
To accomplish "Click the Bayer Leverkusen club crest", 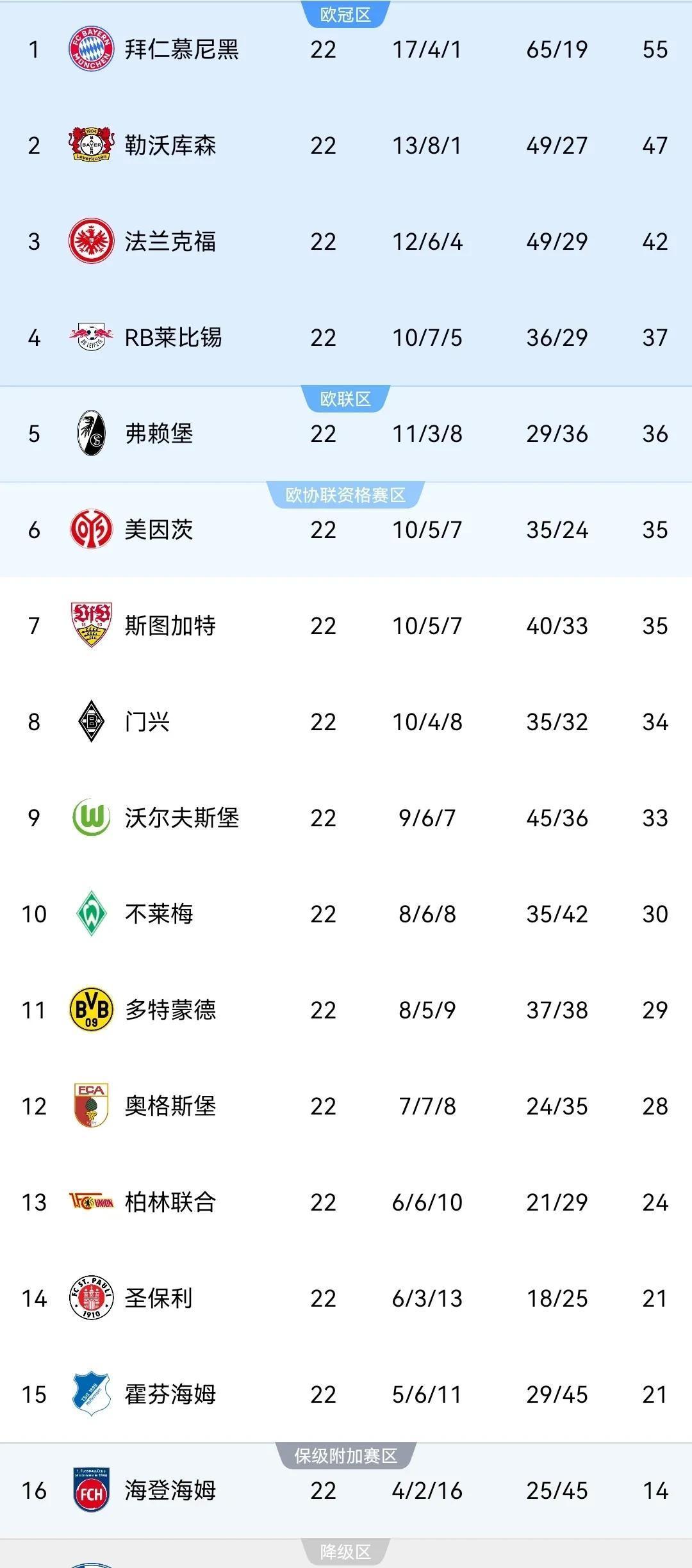I will 92,145.
